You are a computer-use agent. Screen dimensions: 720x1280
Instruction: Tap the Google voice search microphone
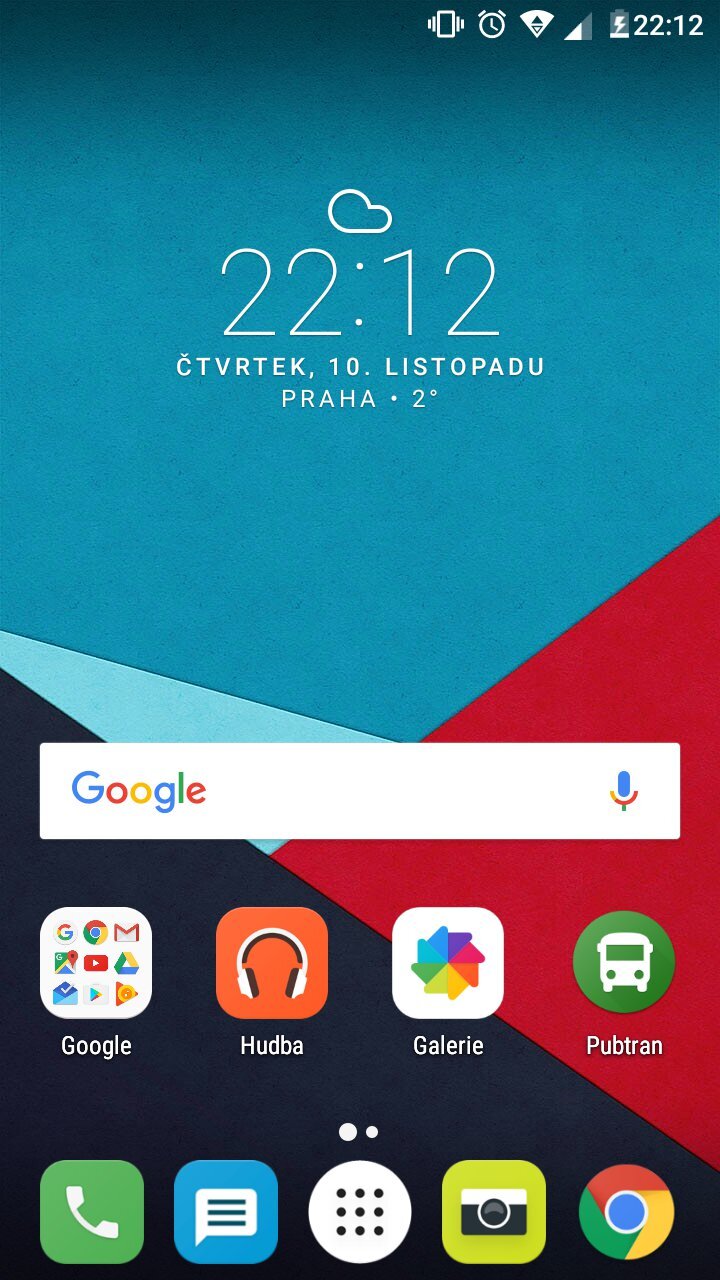tap(621, 790)
